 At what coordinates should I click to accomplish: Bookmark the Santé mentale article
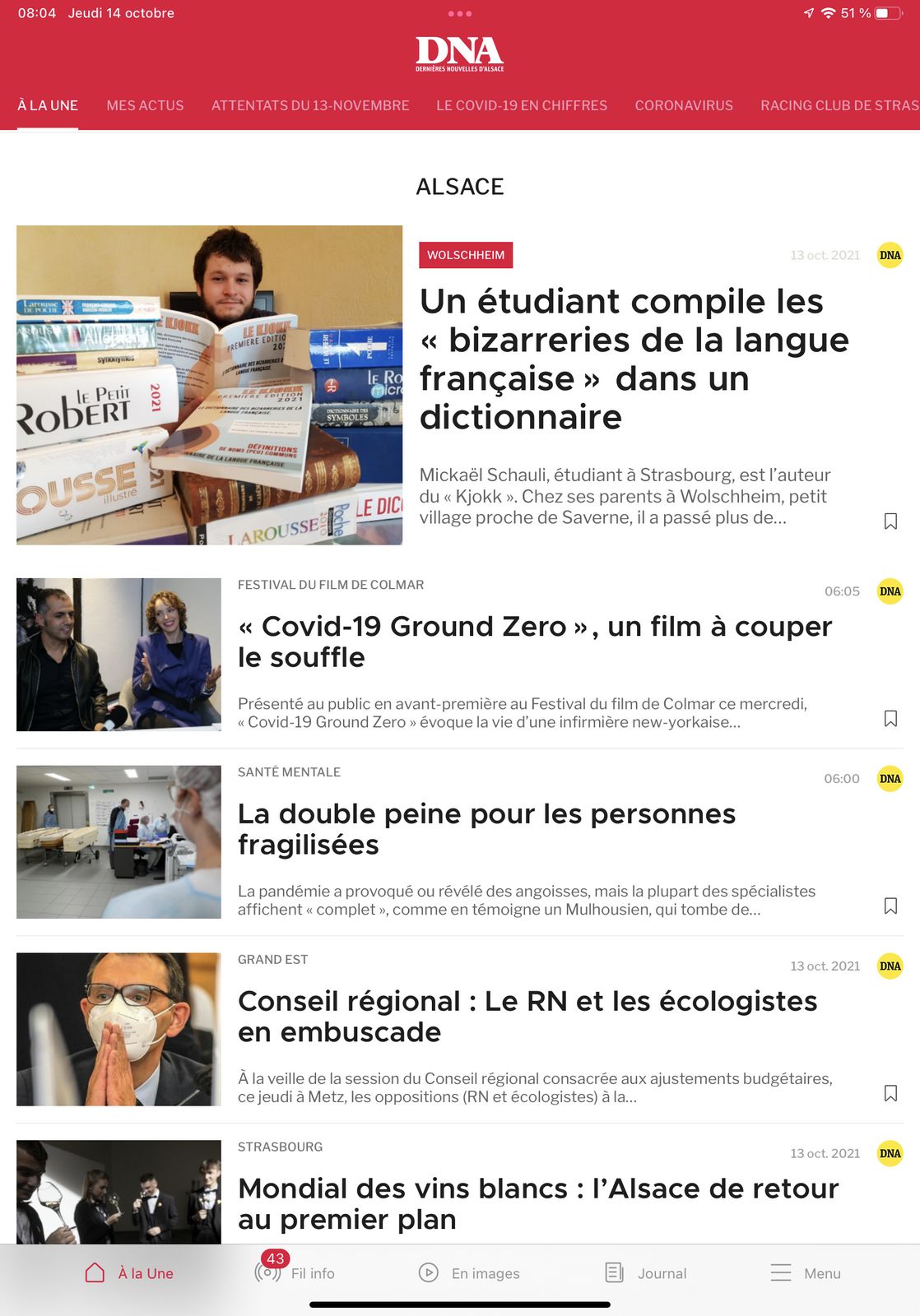click(x=890, y=906)
